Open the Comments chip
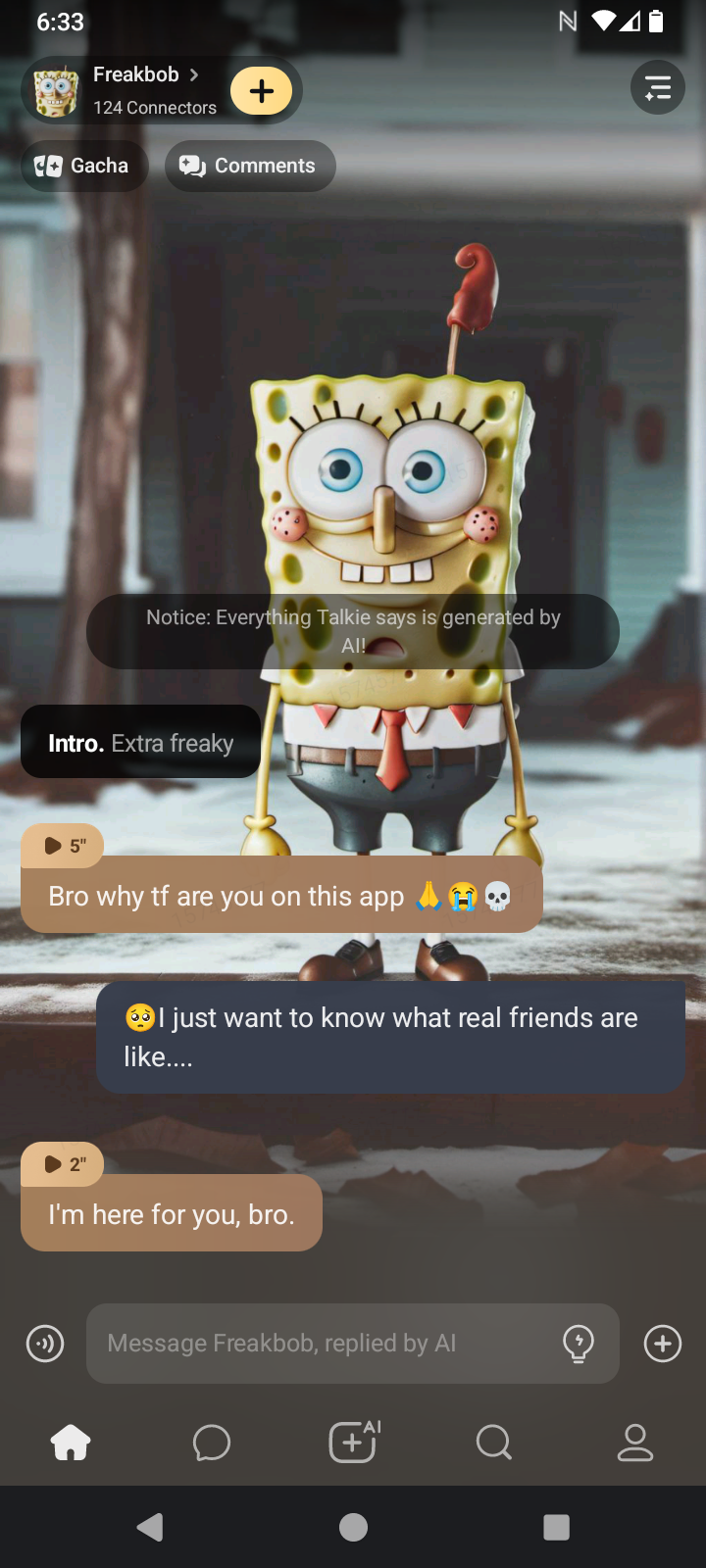 pyautogui.click(x=250, y=166)
